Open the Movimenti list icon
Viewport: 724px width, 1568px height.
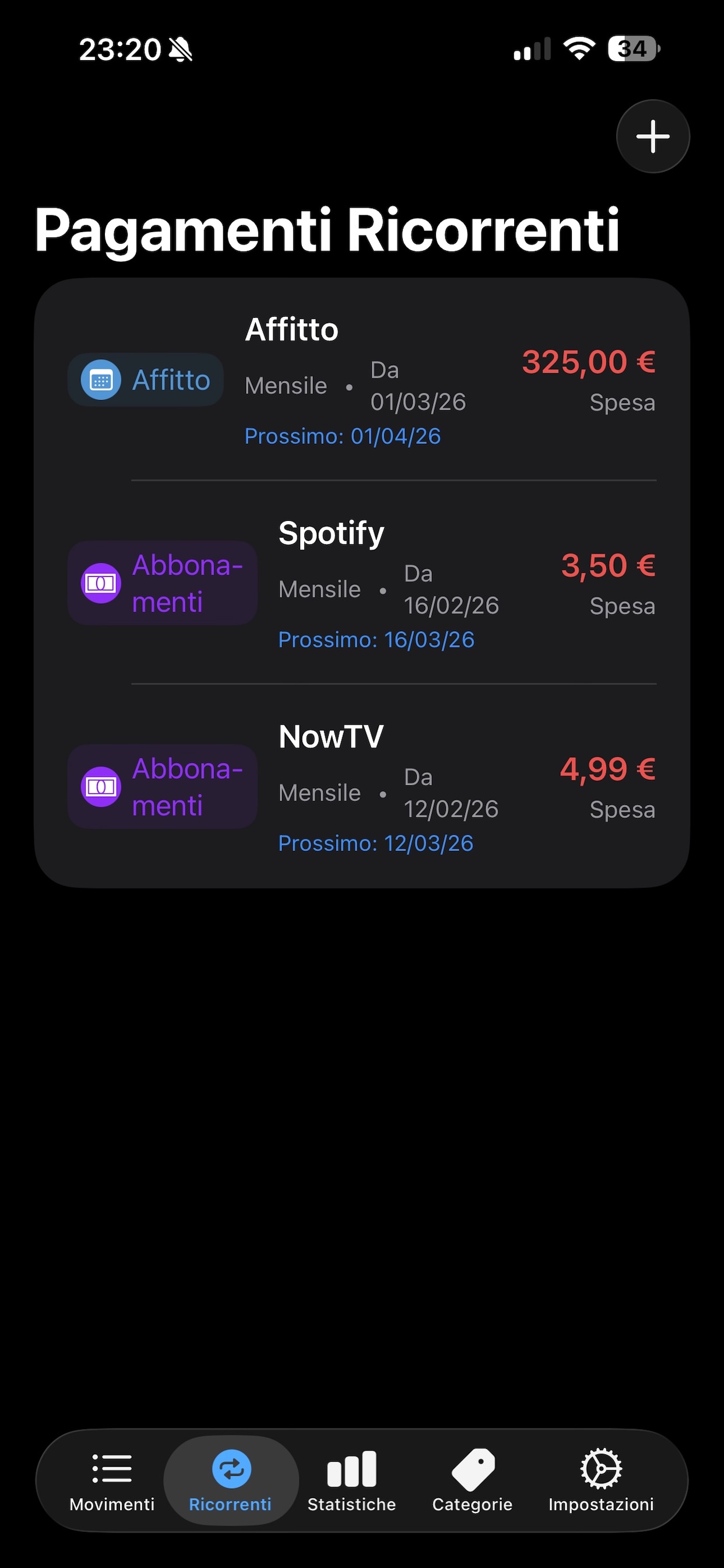coord(111,1469)
